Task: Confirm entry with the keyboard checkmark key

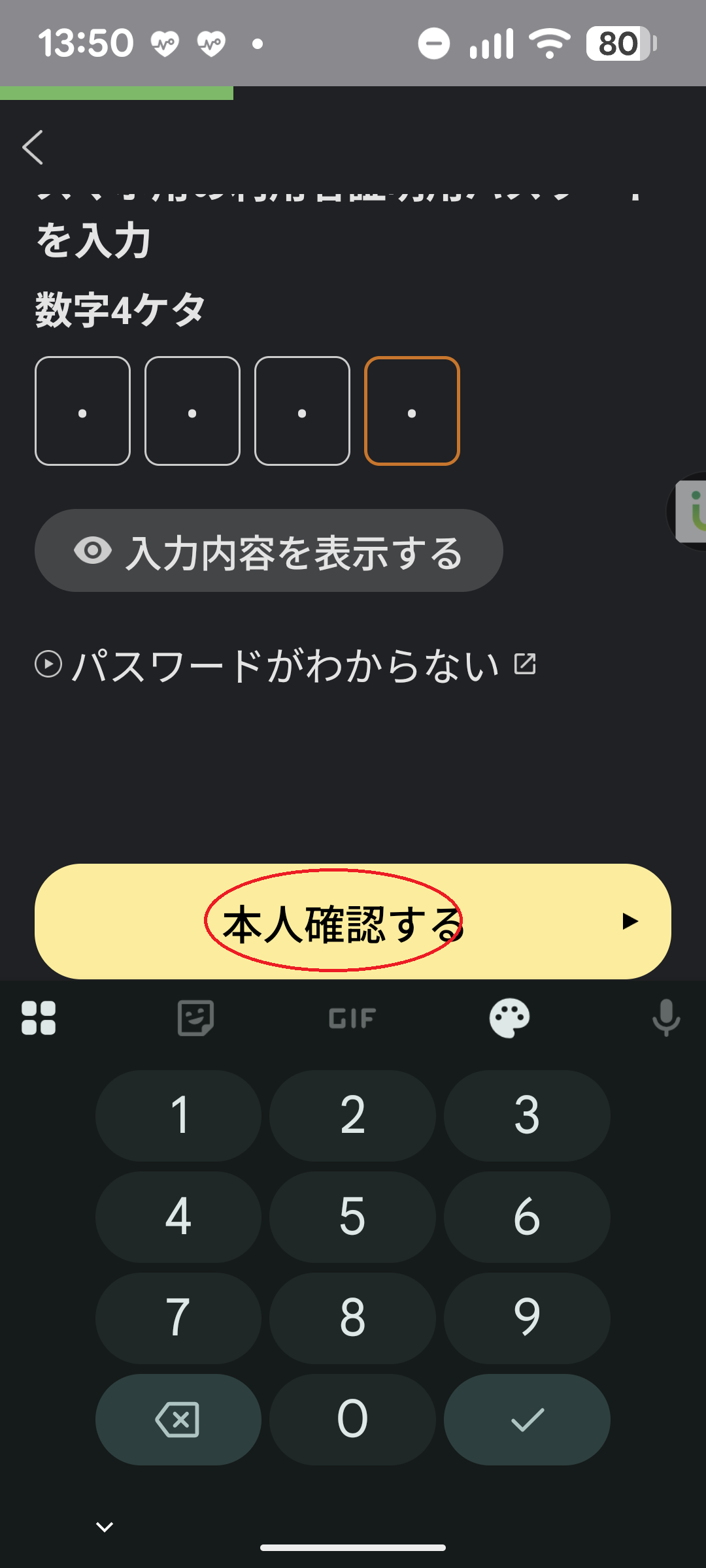Action: [x=527, y=1419]
